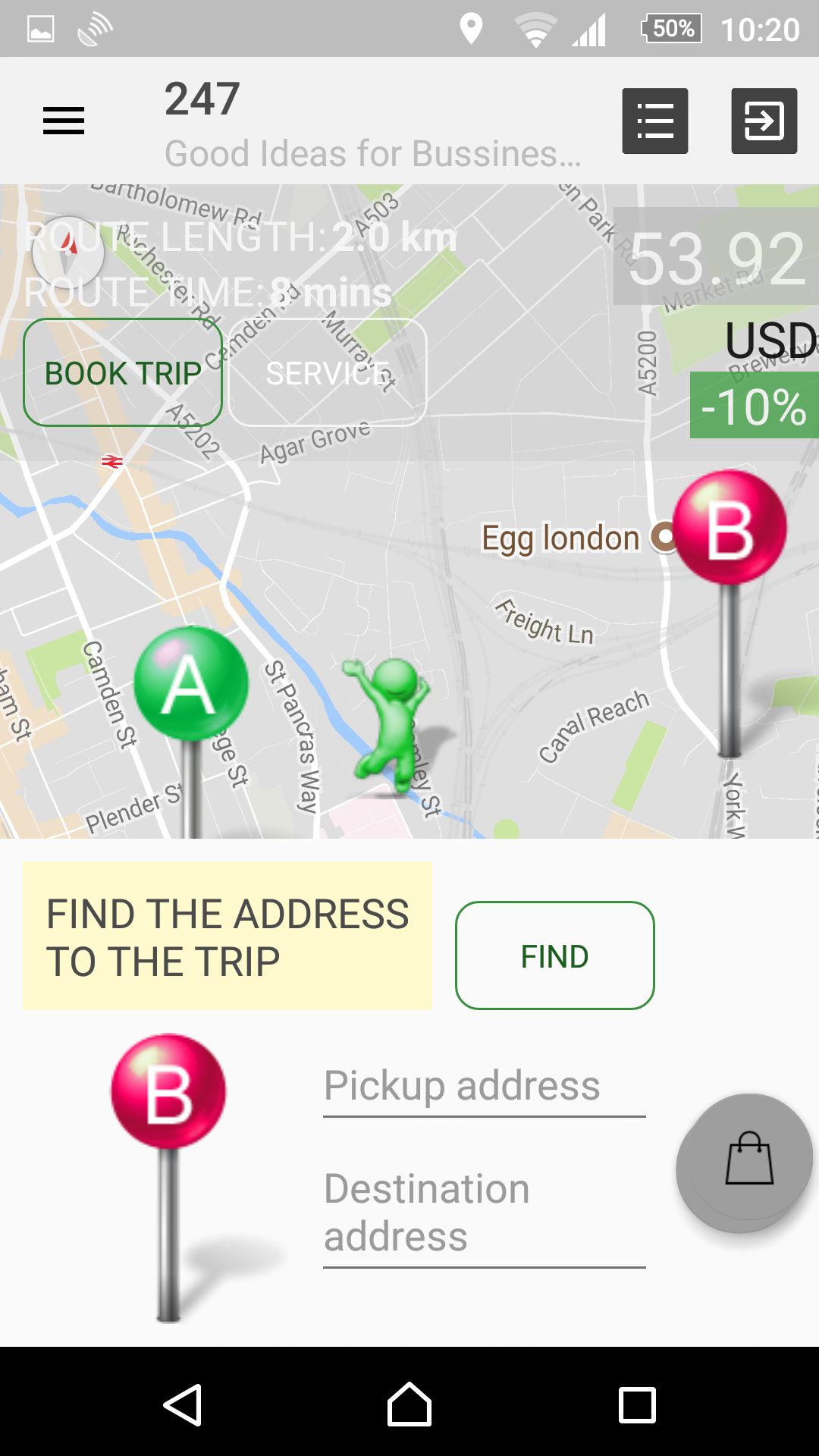Tap the map compass to reorient
Screen dimensions: 819x1456
68,252
